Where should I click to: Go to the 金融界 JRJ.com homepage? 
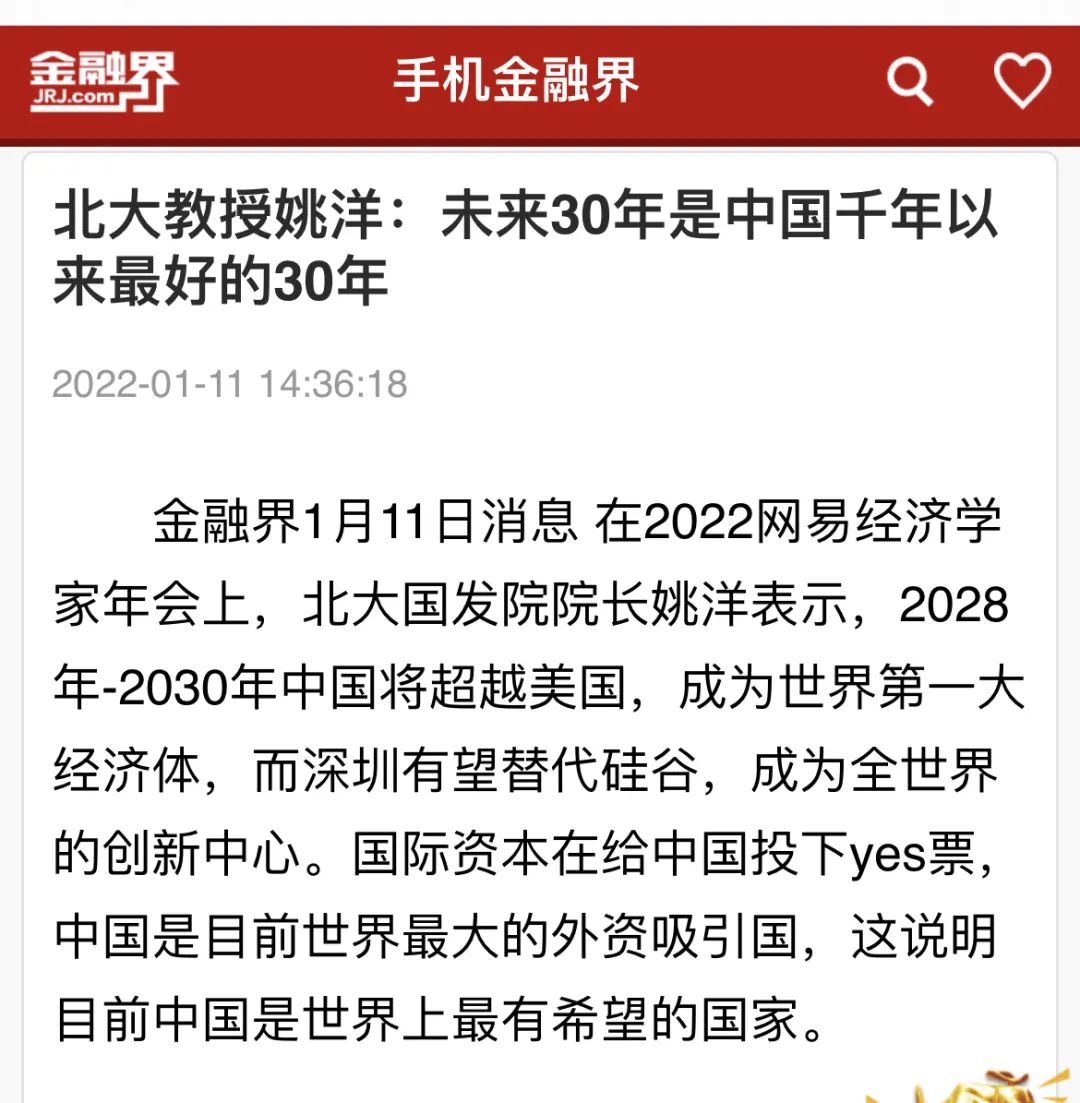click(104, 80)
